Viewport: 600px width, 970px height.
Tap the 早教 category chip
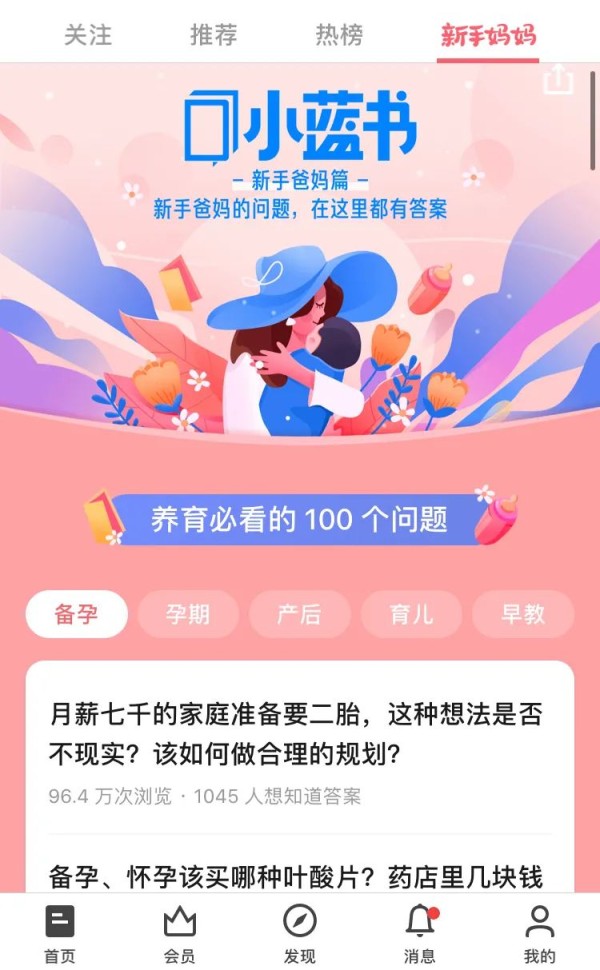tap(523, 614)
